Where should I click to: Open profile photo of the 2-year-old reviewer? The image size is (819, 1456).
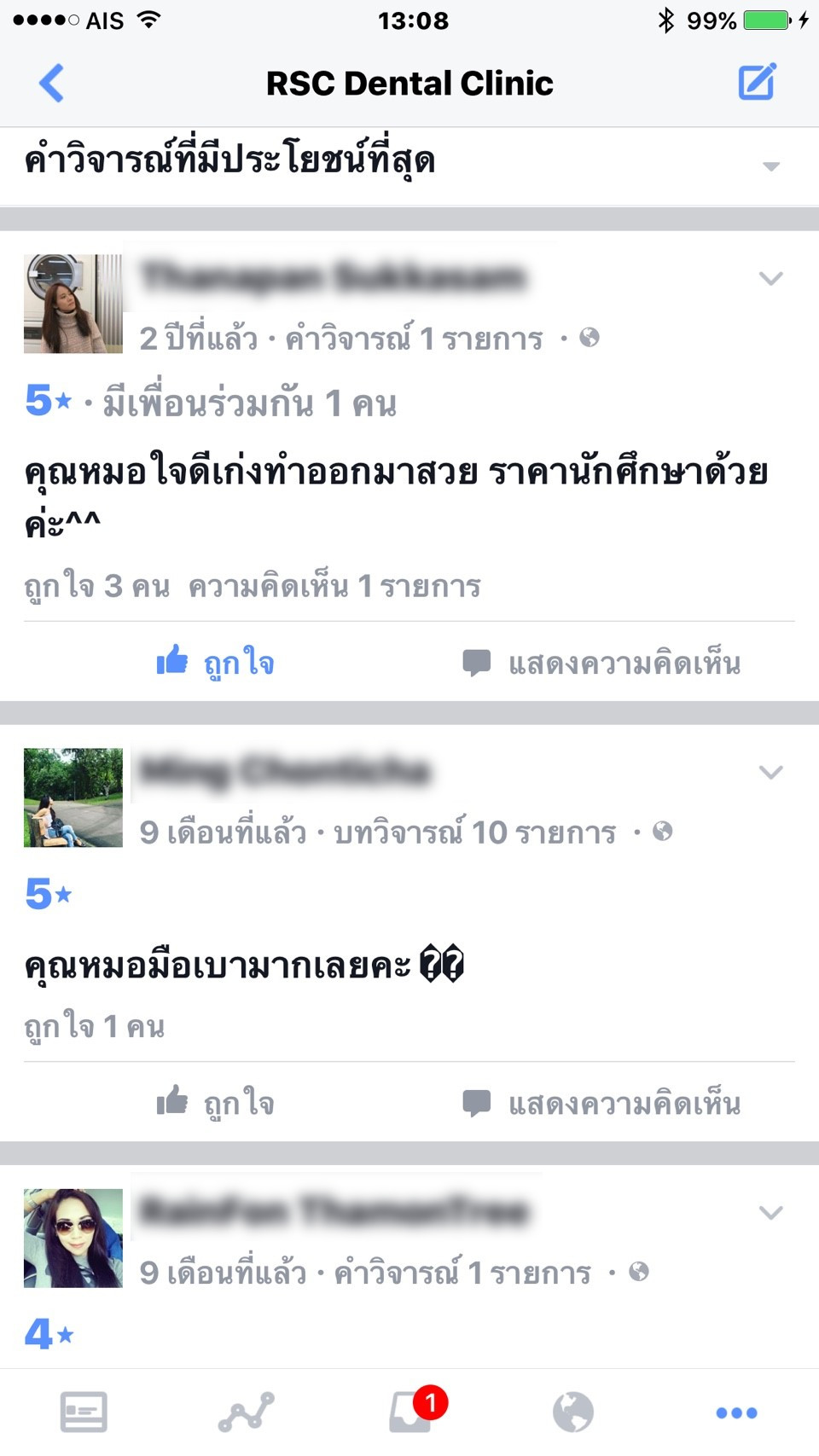73,304
